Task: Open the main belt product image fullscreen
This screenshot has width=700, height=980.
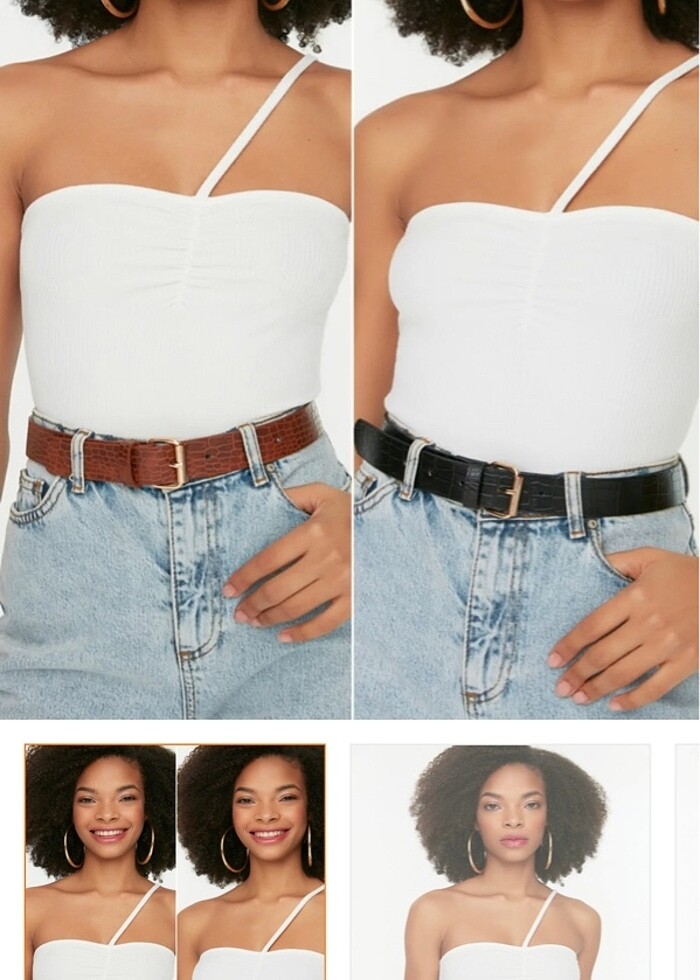Action: (x=350, y=360)
